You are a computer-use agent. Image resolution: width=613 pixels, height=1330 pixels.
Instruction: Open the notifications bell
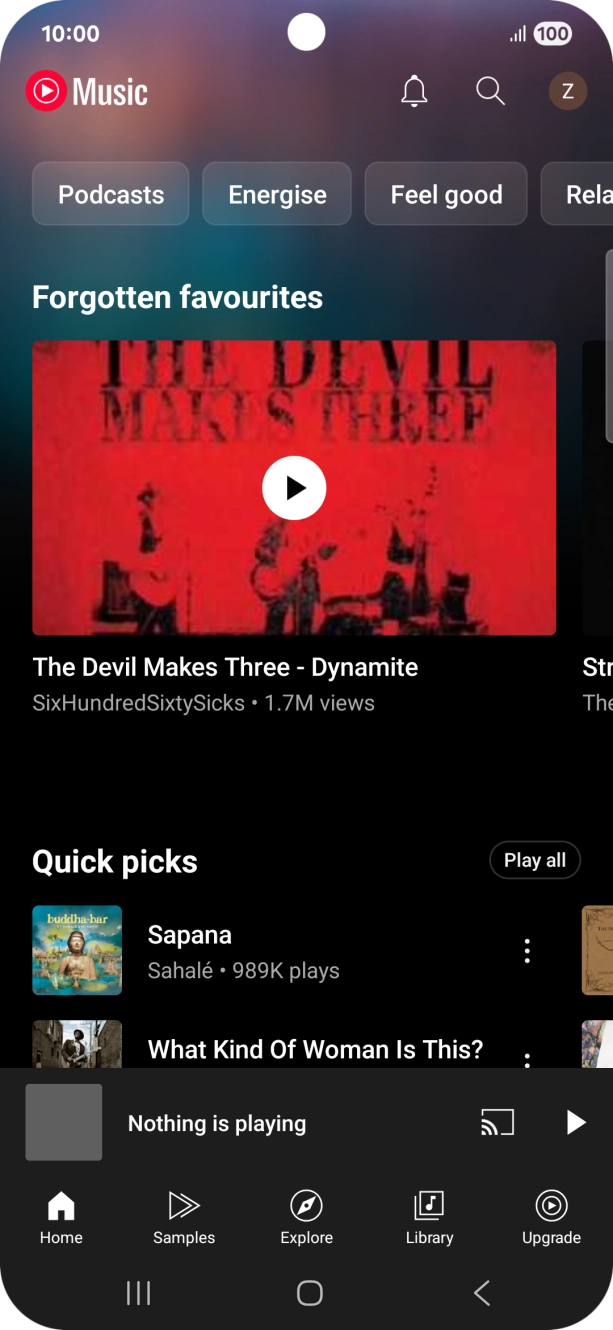click(414, 92)
